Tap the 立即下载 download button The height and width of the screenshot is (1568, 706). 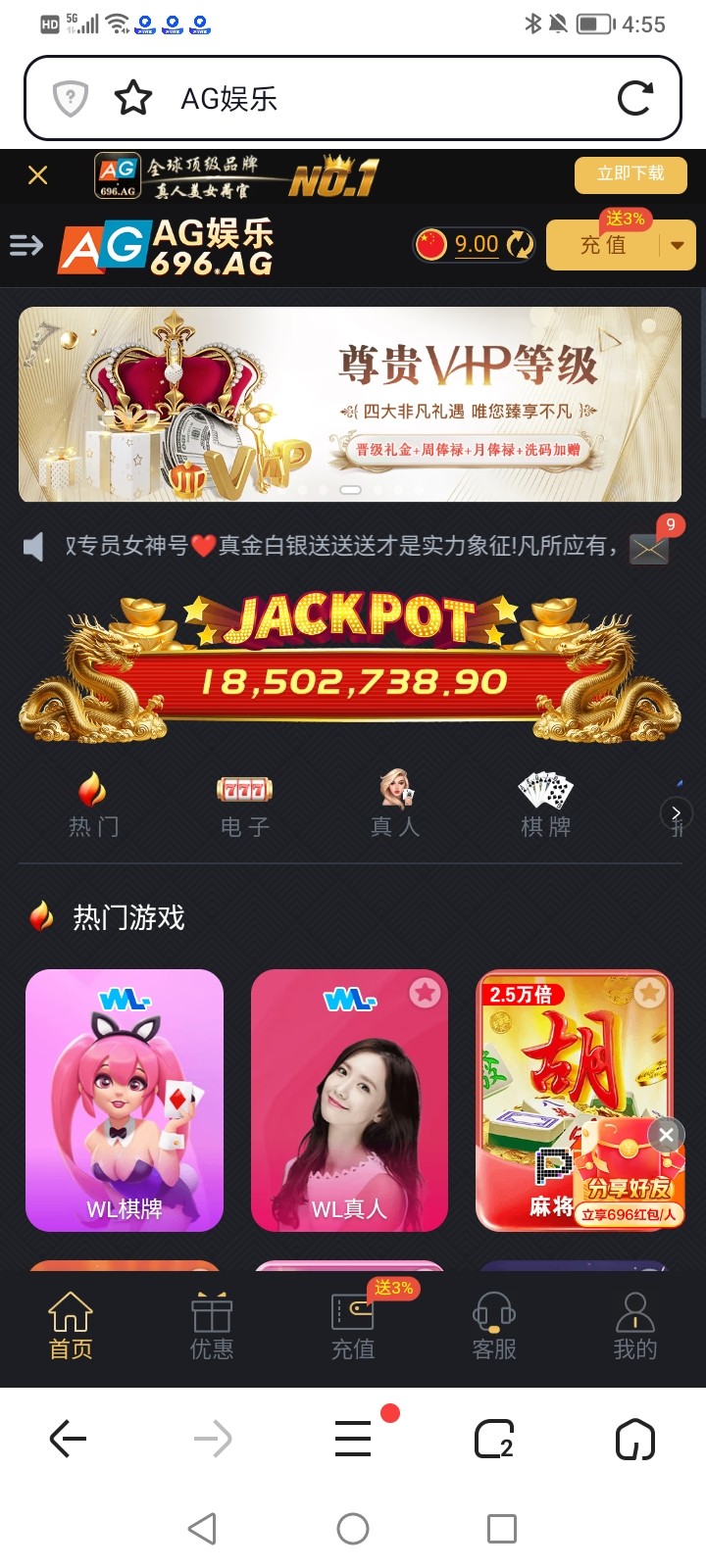[630, 173]
